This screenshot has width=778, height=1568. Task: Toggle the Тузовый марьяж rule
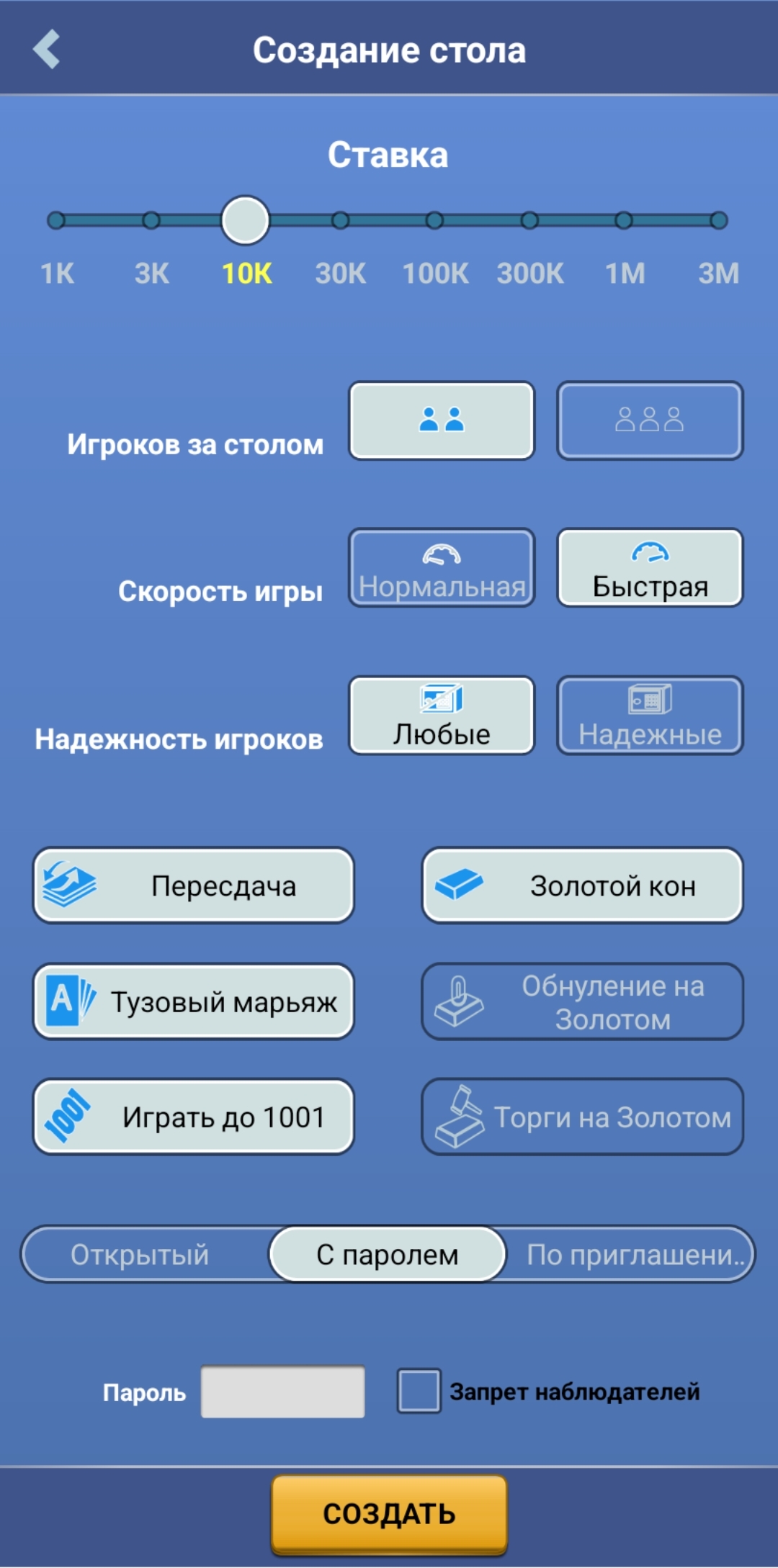click(194, 1001)
